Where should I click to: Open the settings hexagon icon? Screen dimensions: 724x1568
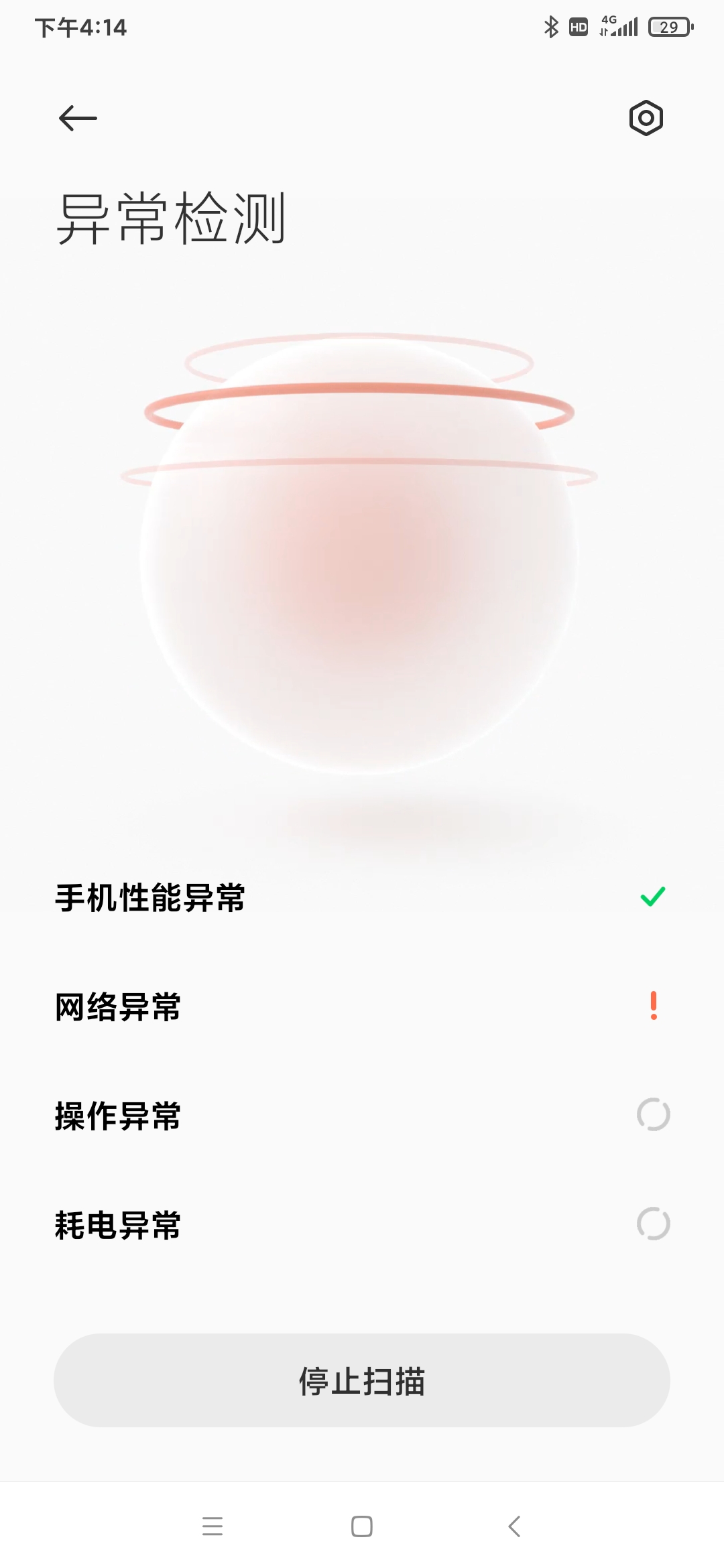tap(646, 119)
